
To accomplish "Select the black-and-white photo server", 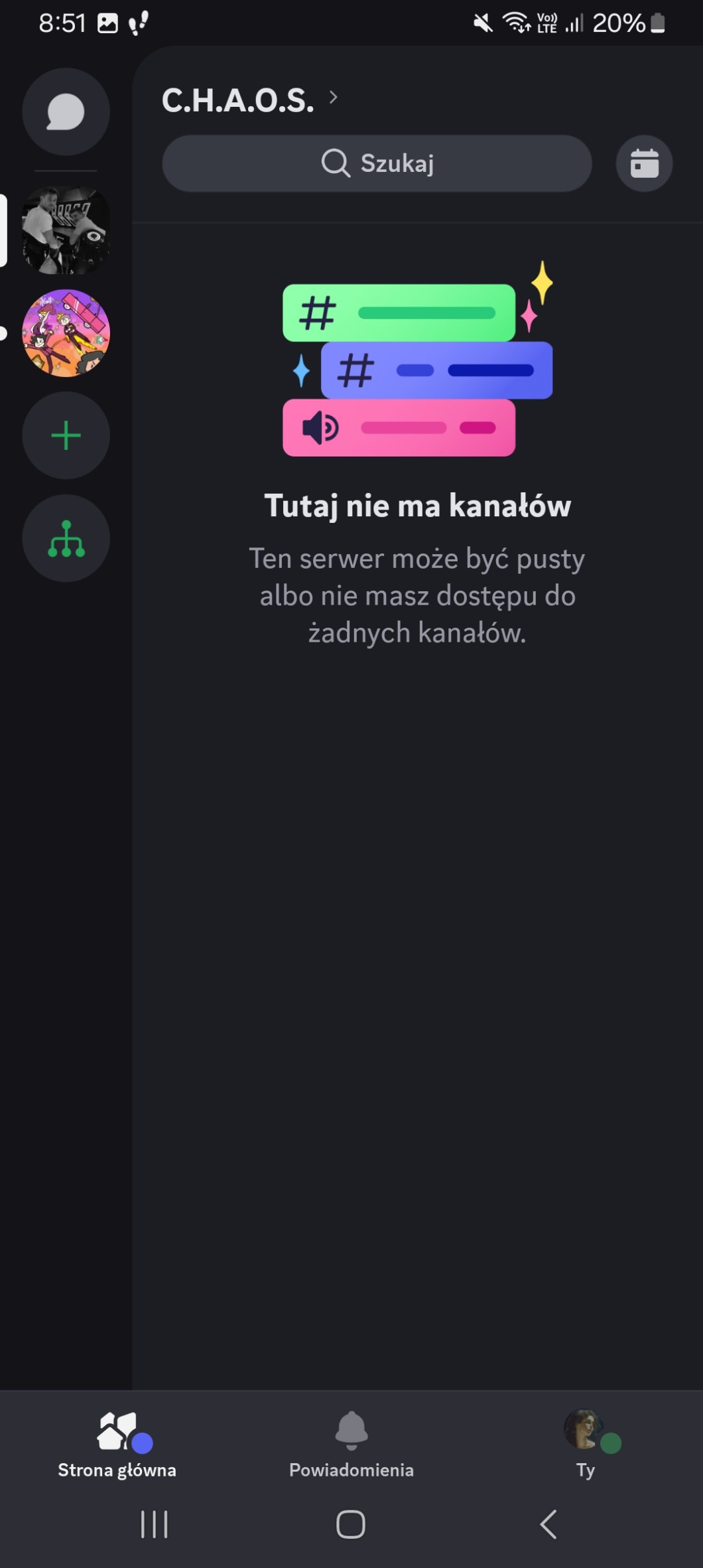I will (x=66, y=230).
